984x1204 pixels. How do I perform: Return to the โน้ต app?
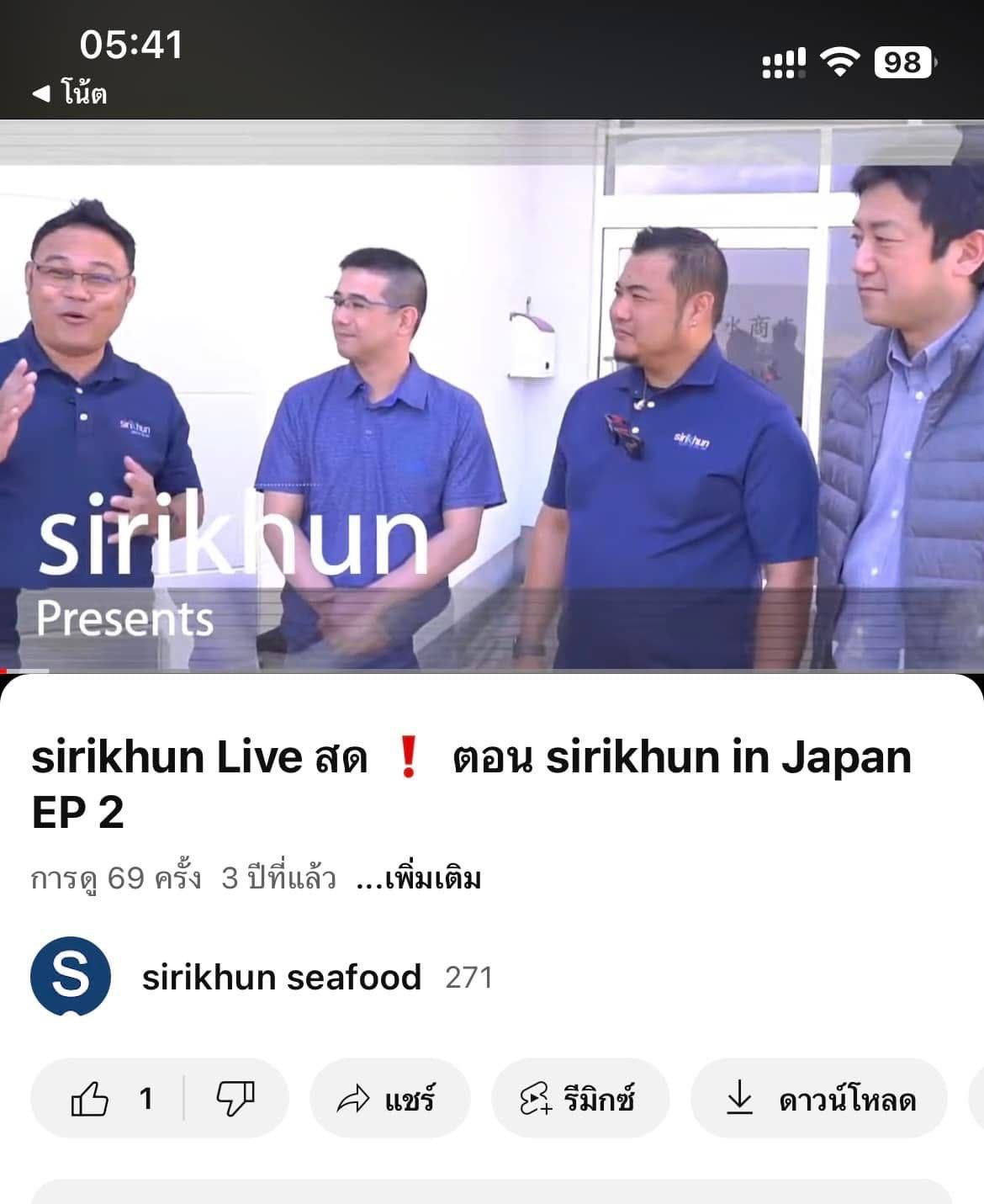tap(69, 93)
